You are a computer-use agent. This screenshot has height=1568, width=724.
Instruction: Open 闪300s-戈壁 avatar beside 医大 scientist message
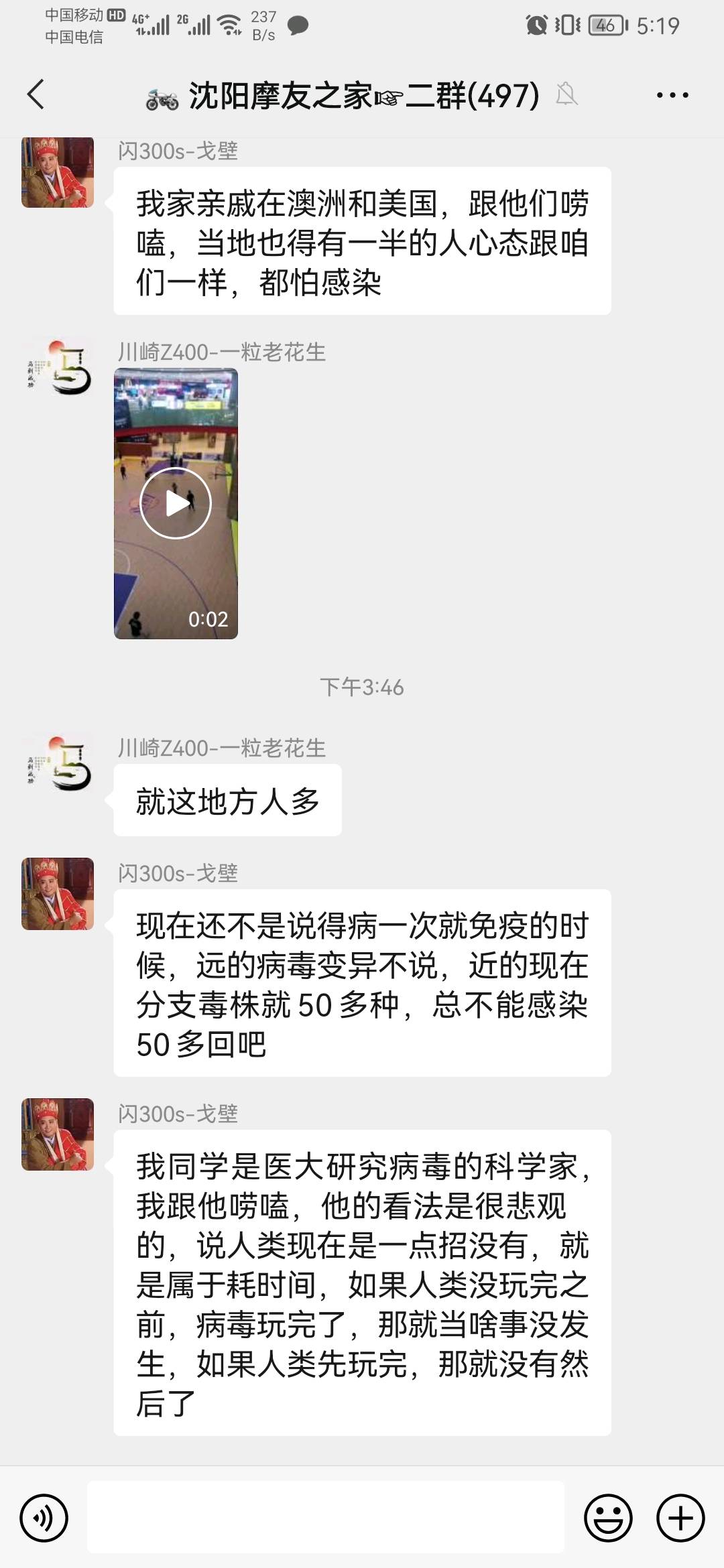[58, 1134]
